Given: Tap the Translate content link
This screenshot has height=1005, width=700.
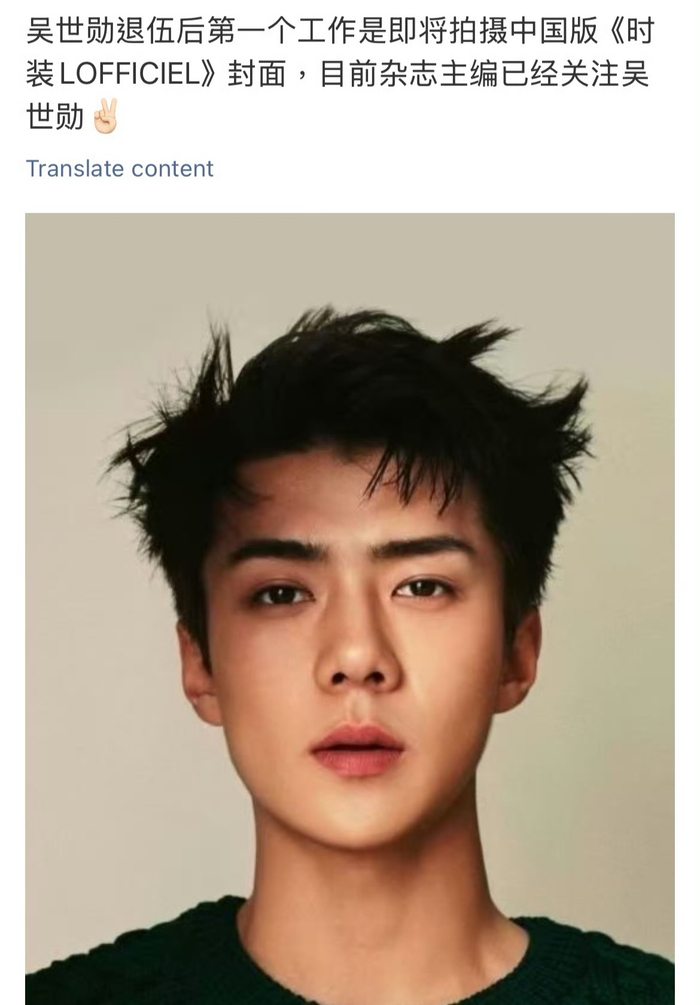Looking at the screenshot, I should (120, 169).
